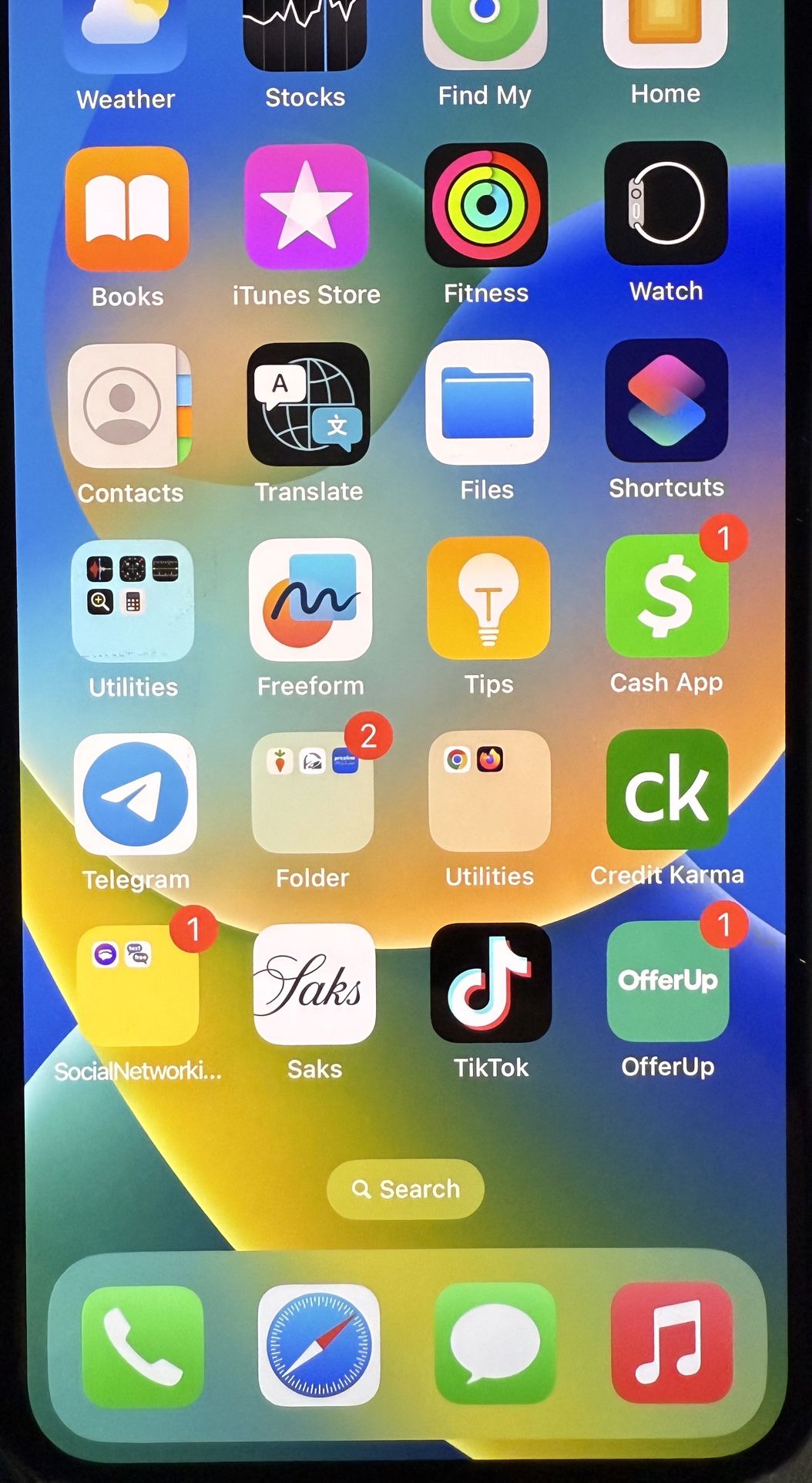This screenshot has height=1483, width=812.
Task: Open the Phone app in the dock
Action: [x=143, y=1347]
